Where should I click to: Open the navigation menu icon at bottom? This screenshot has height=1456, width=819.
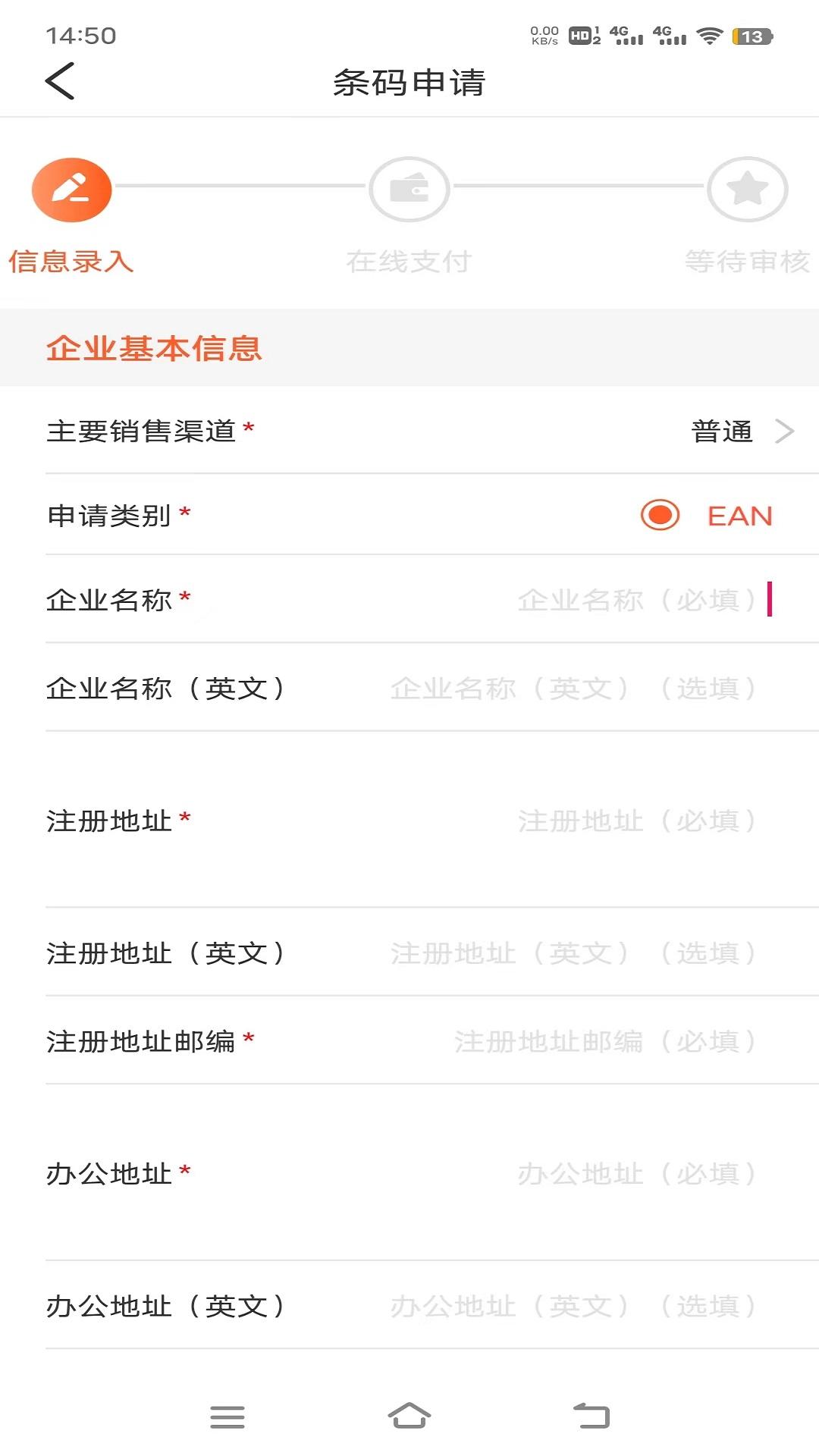pos(226,1417)
